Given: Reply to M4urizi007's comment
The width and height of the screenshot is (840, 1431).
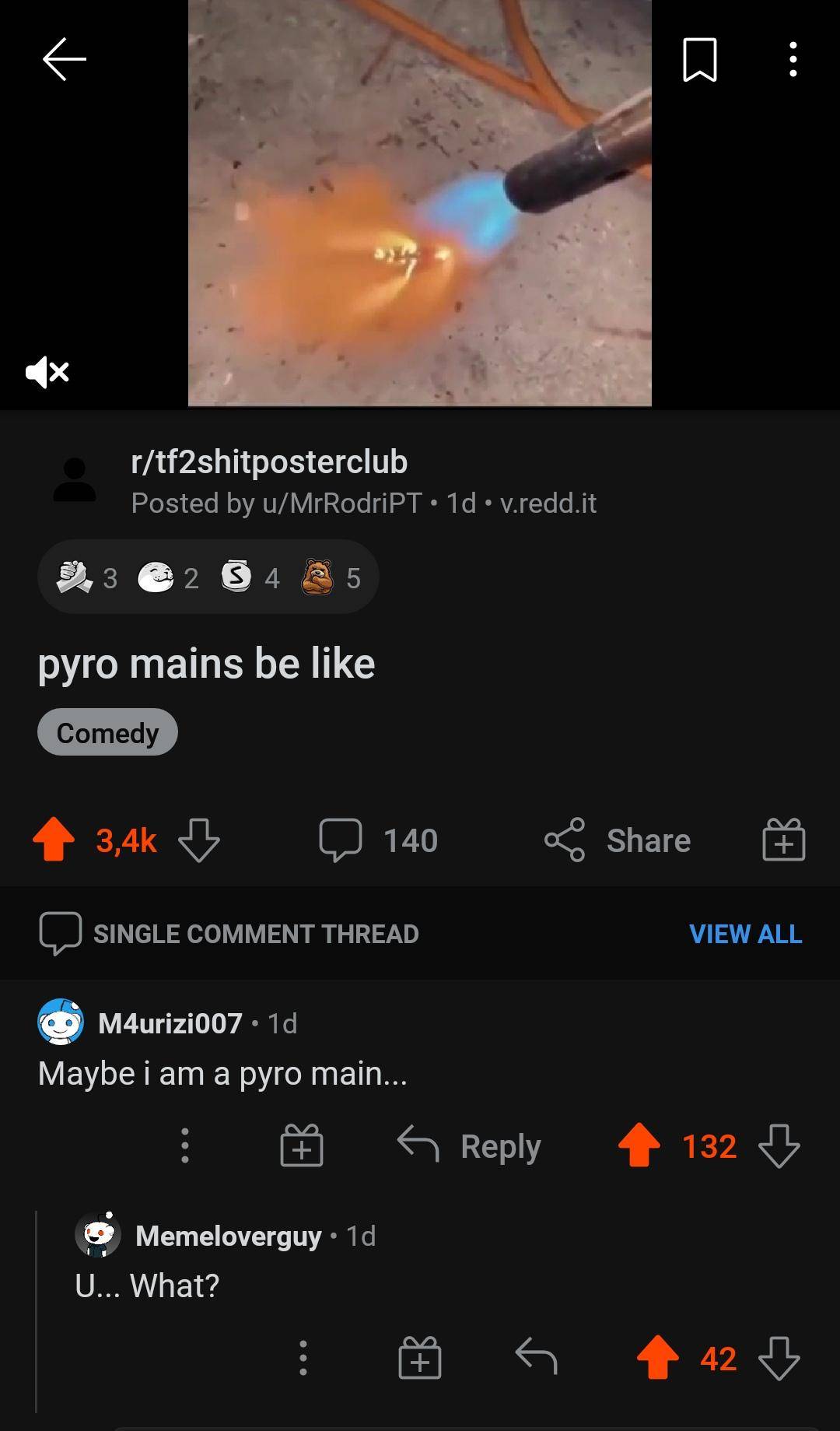Looking at the screenshot, I should point(470,1146).
